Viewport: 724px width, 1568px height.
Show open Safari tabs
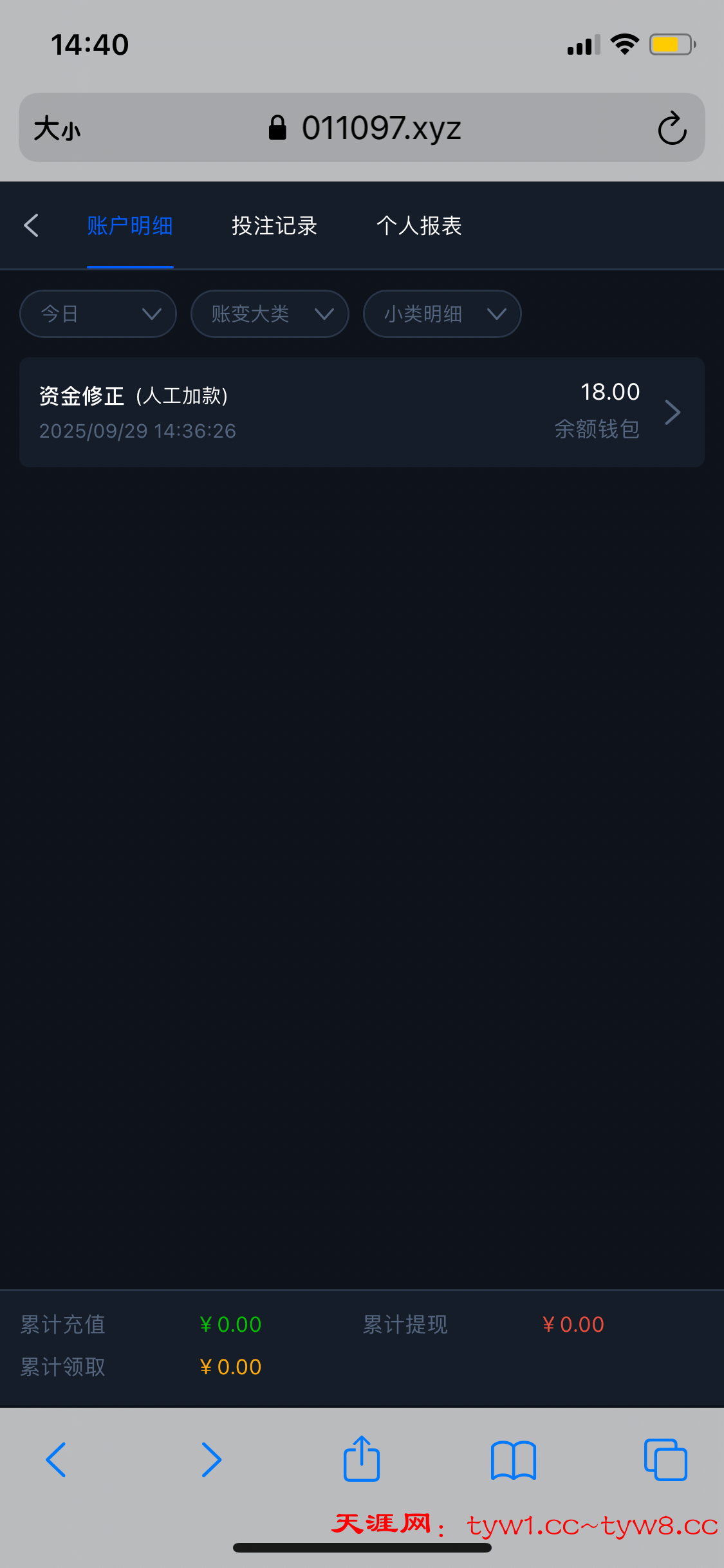(665, 1460)
